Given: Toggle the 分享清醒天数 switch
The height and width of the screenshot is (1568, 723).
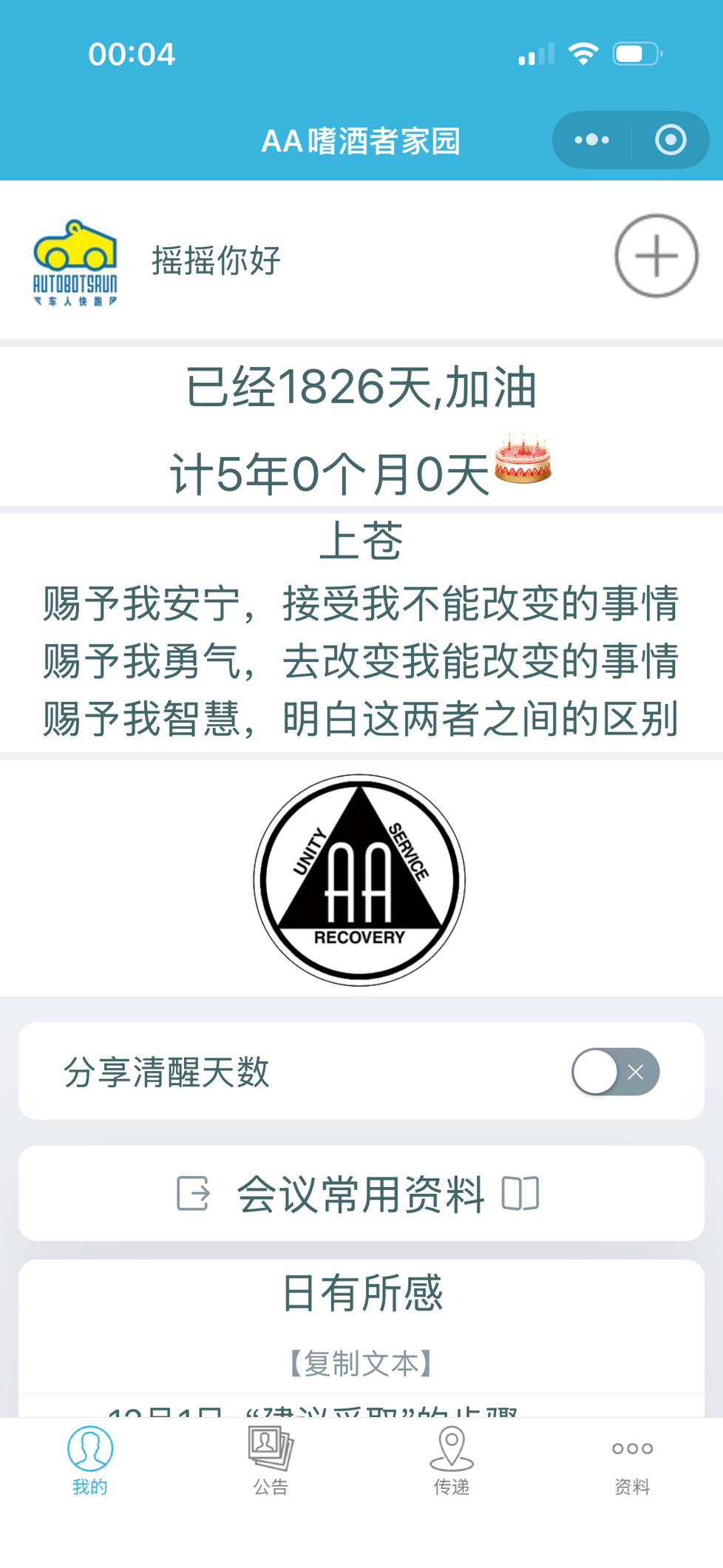Looking at the screenshot, I should [x=614, y=1072].
